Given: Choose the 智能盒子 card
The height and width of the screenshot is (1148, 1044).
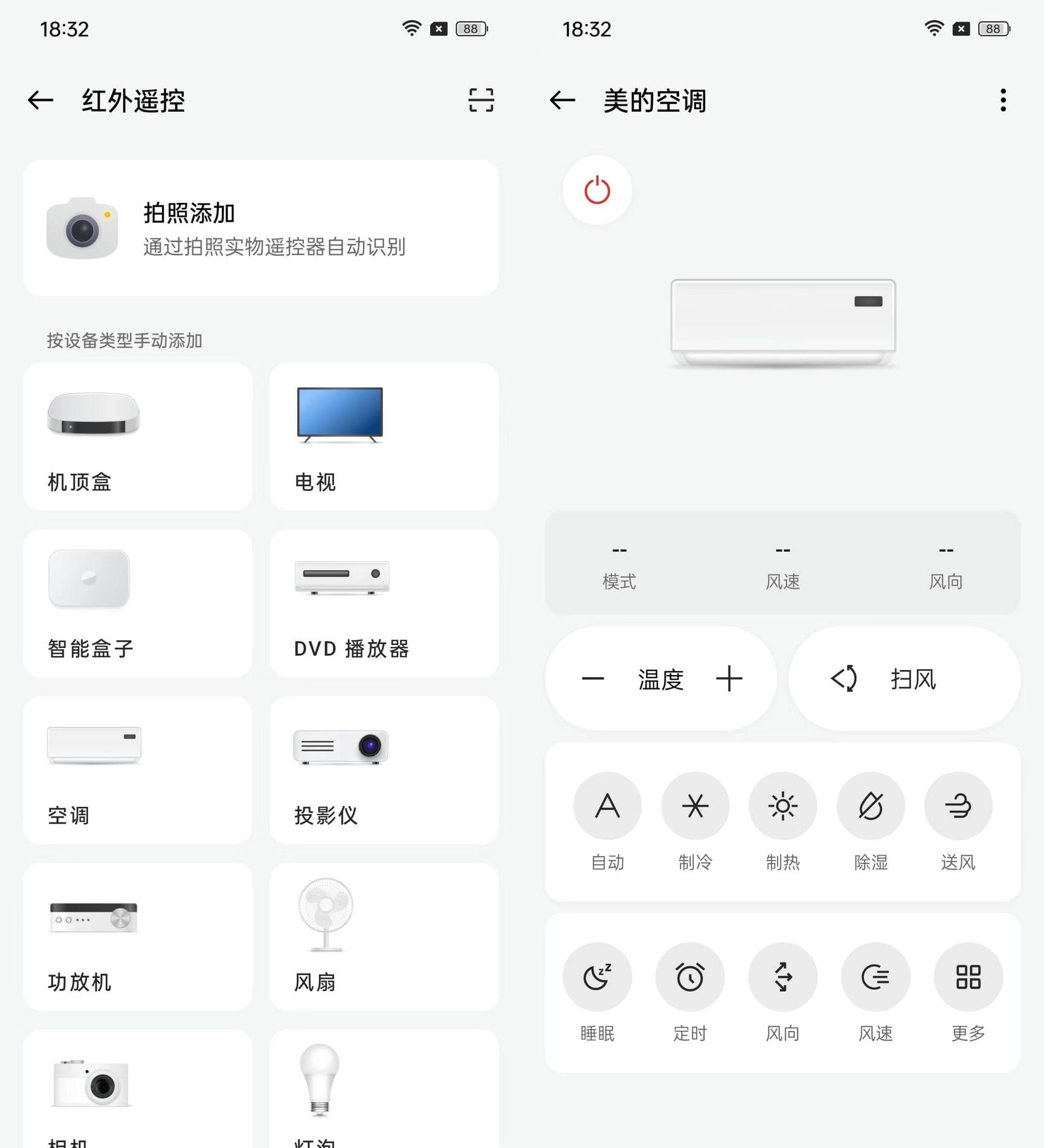Looking at the screenshot, I should point(138,603).
